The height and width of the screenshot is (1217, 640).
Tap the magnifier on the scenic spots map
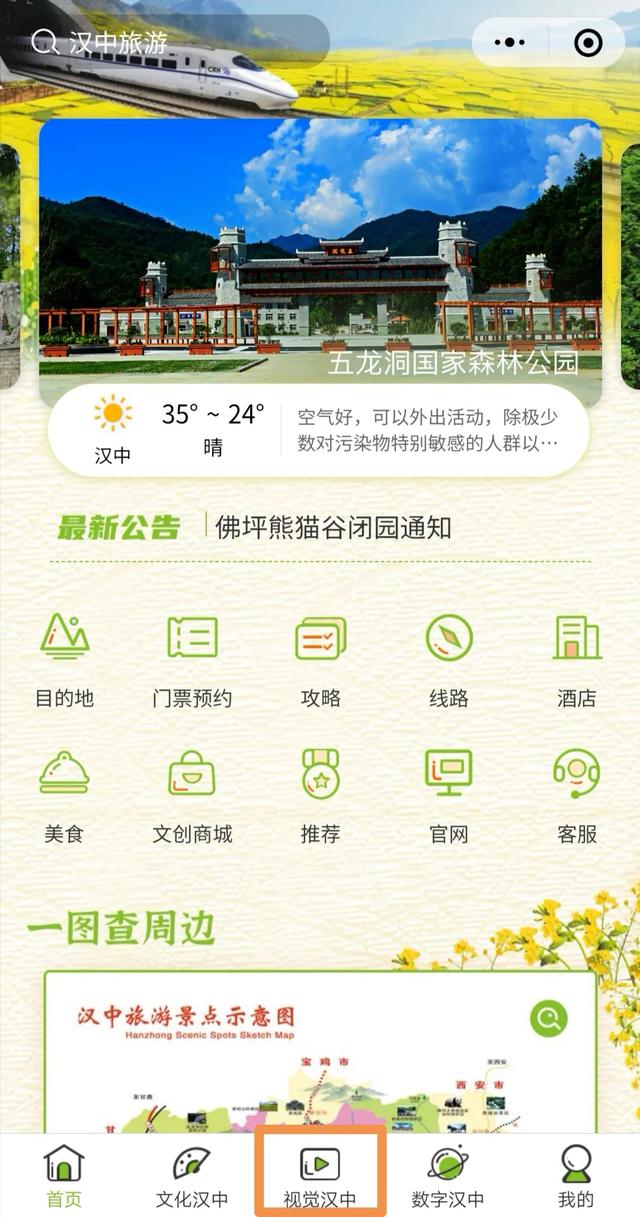pos(548,1019)
